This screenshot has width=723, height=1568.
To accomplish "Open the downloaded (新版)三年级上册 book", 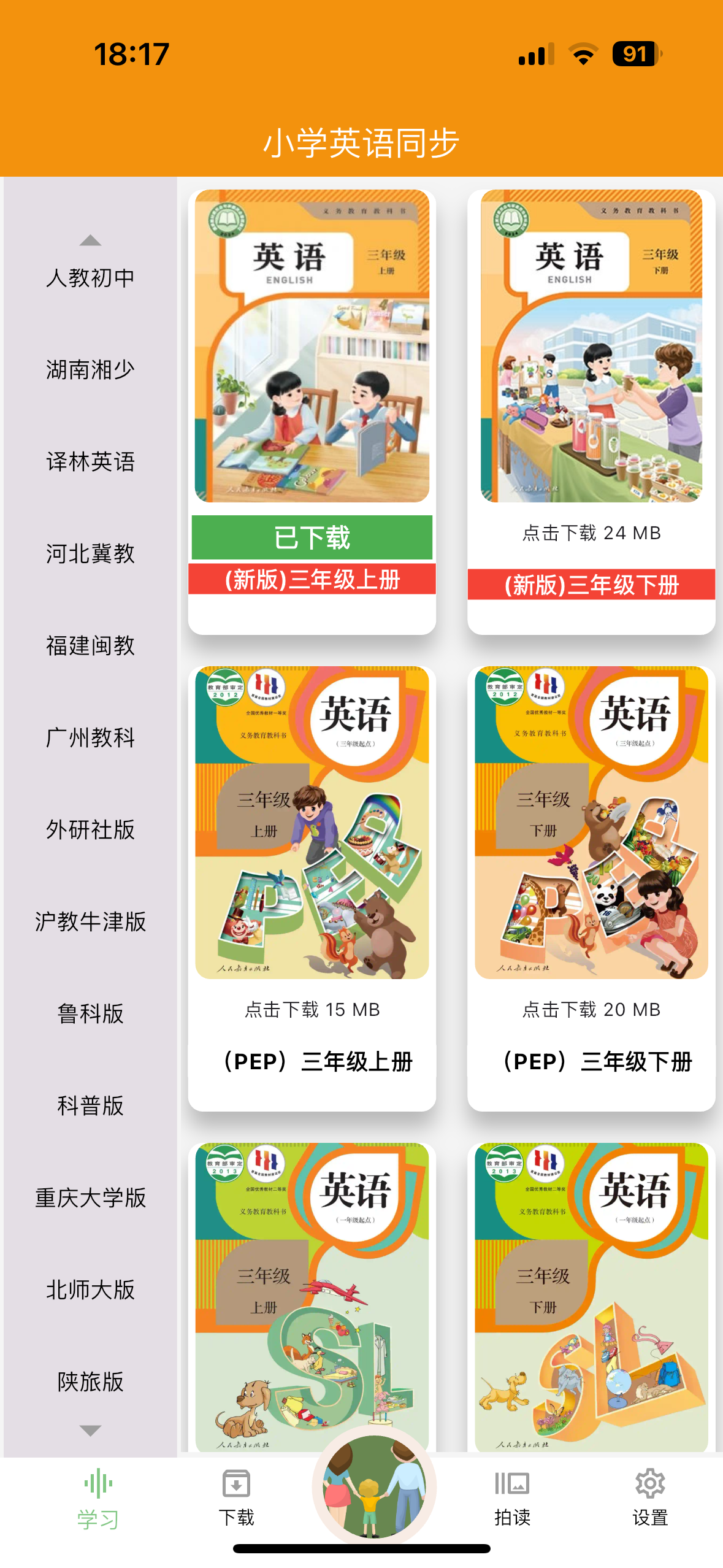I will [x=312, y=347].
